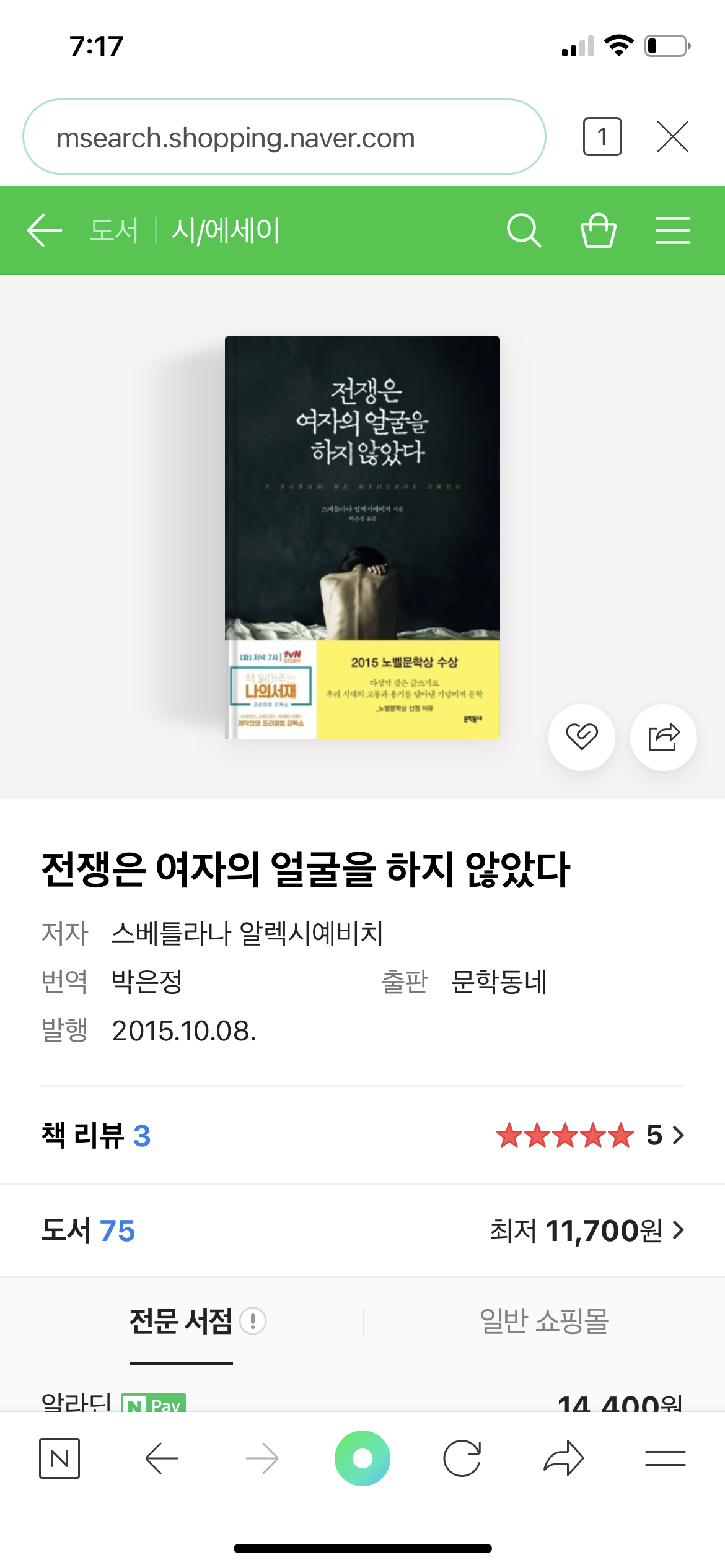725x1568 pixels.
Task: Open the hamburger menu in the header
Action: click(673, 230)
